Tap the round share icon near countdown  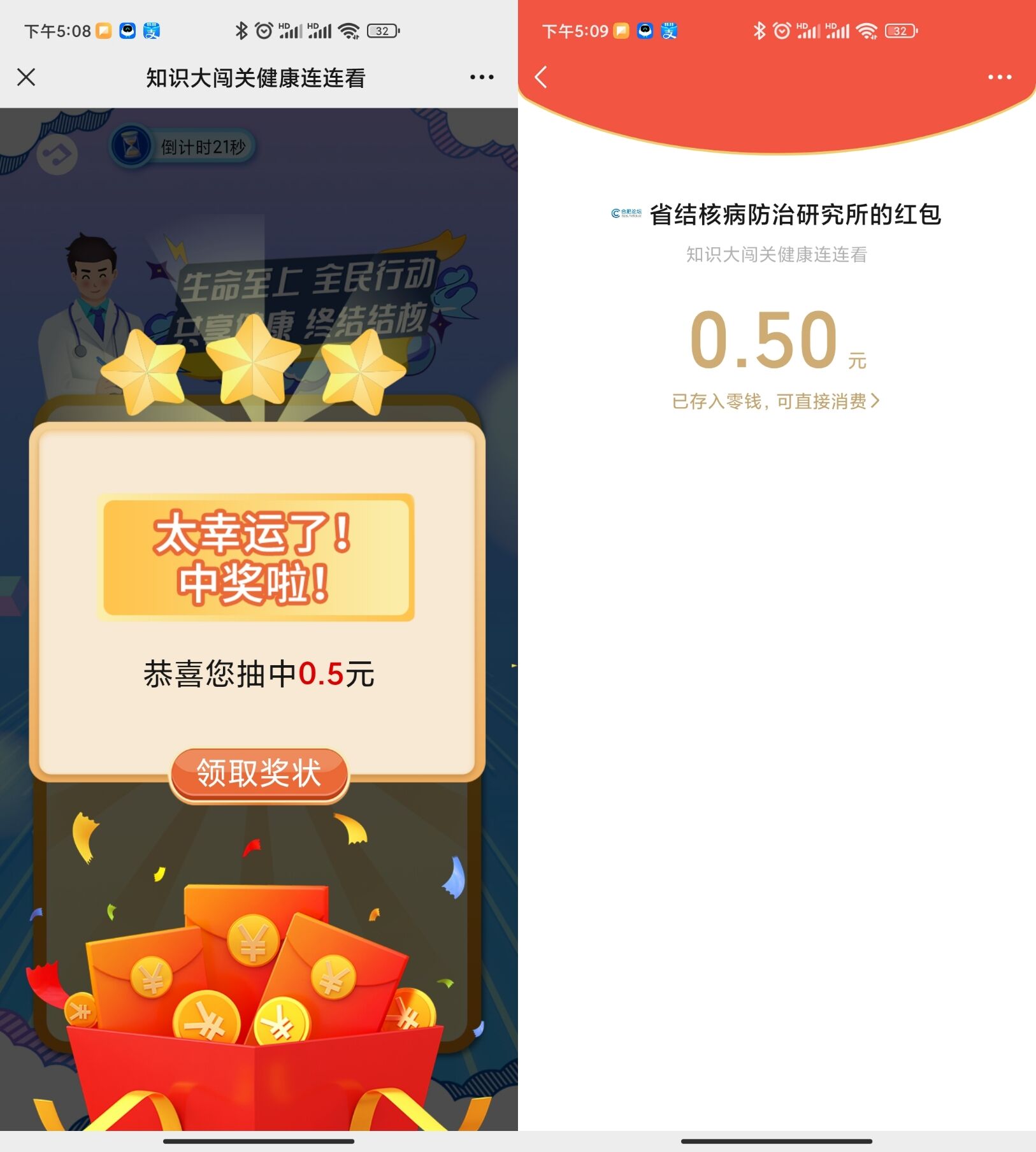tap(57, 155)
